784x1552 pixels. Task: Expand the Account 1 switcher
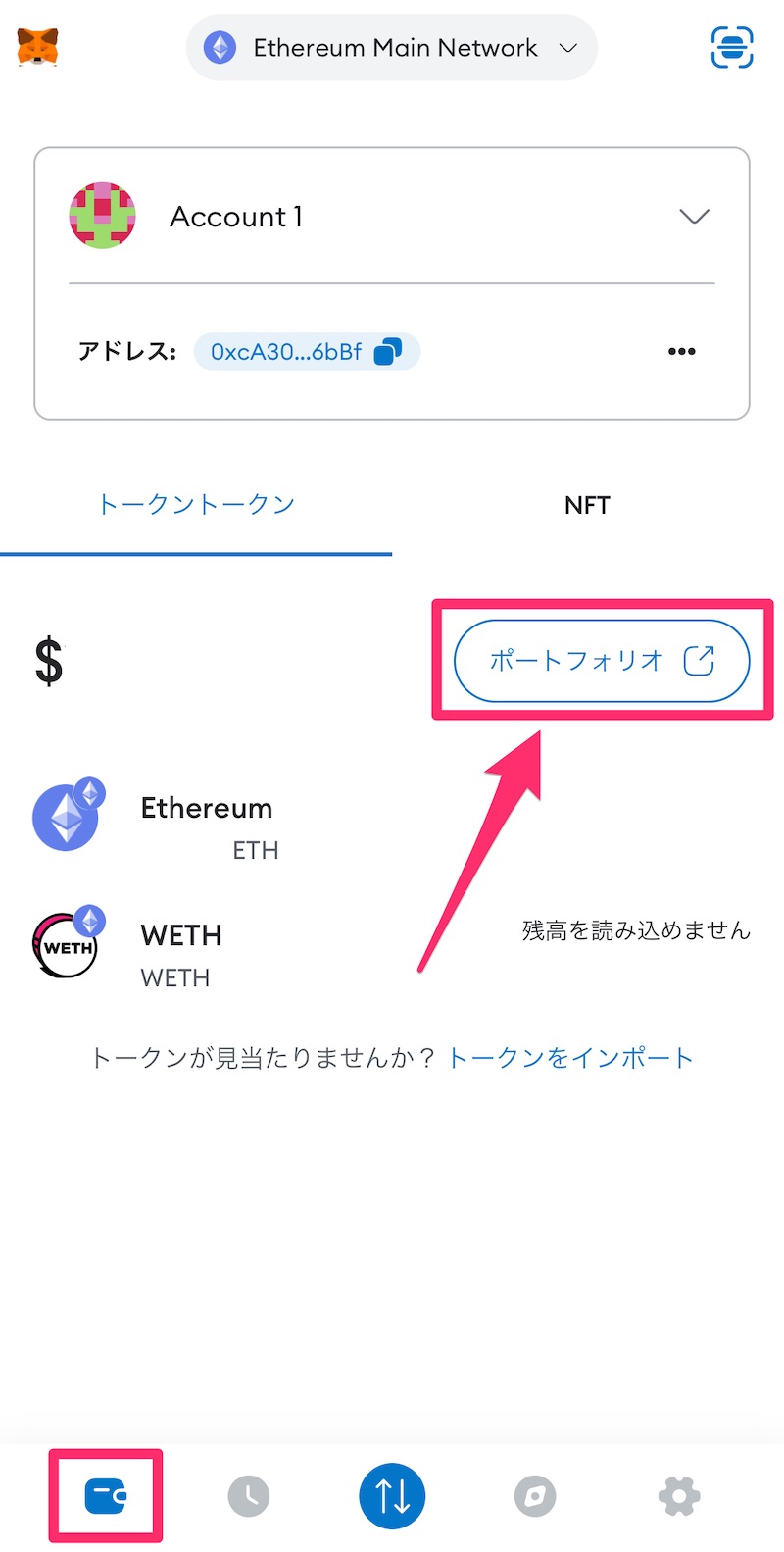tap(694, 217)
